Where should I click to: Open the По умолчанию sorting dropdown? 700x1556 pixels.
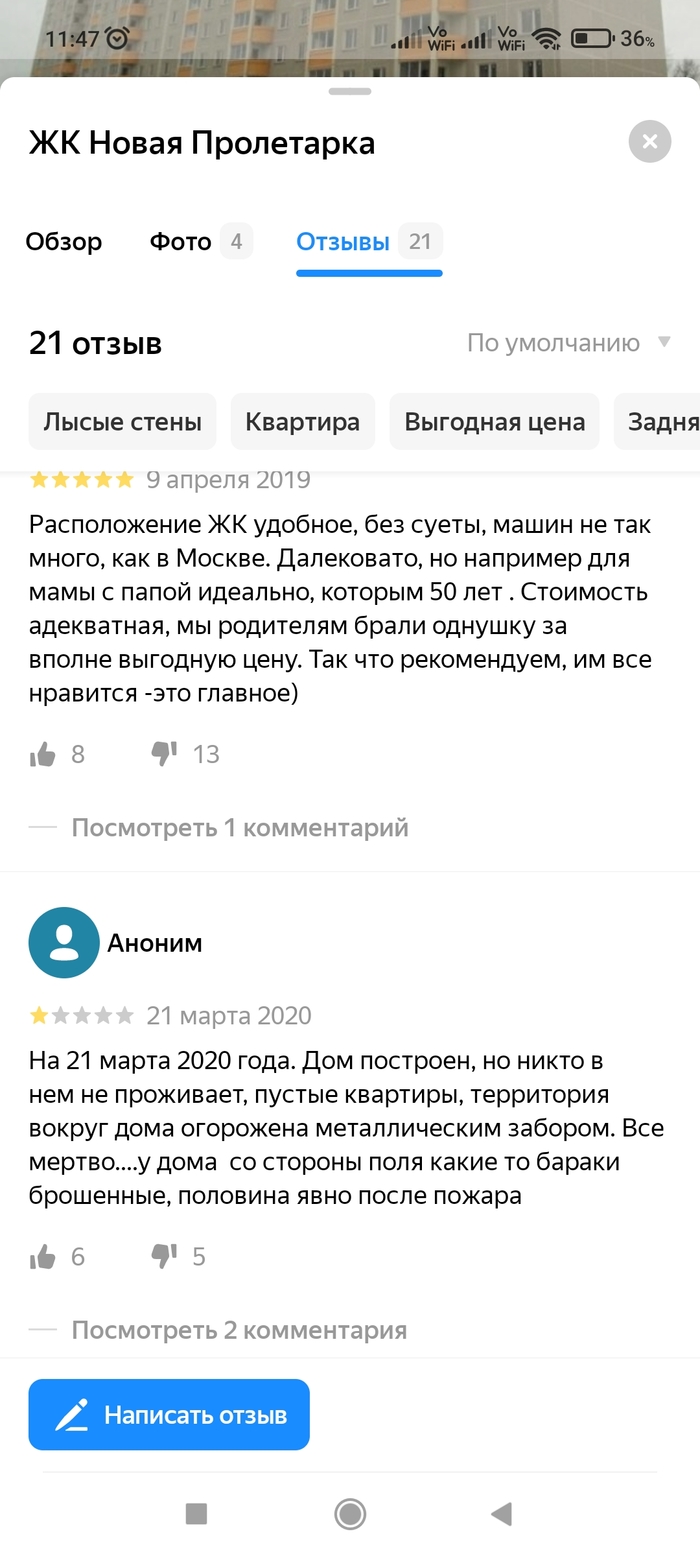568,343
